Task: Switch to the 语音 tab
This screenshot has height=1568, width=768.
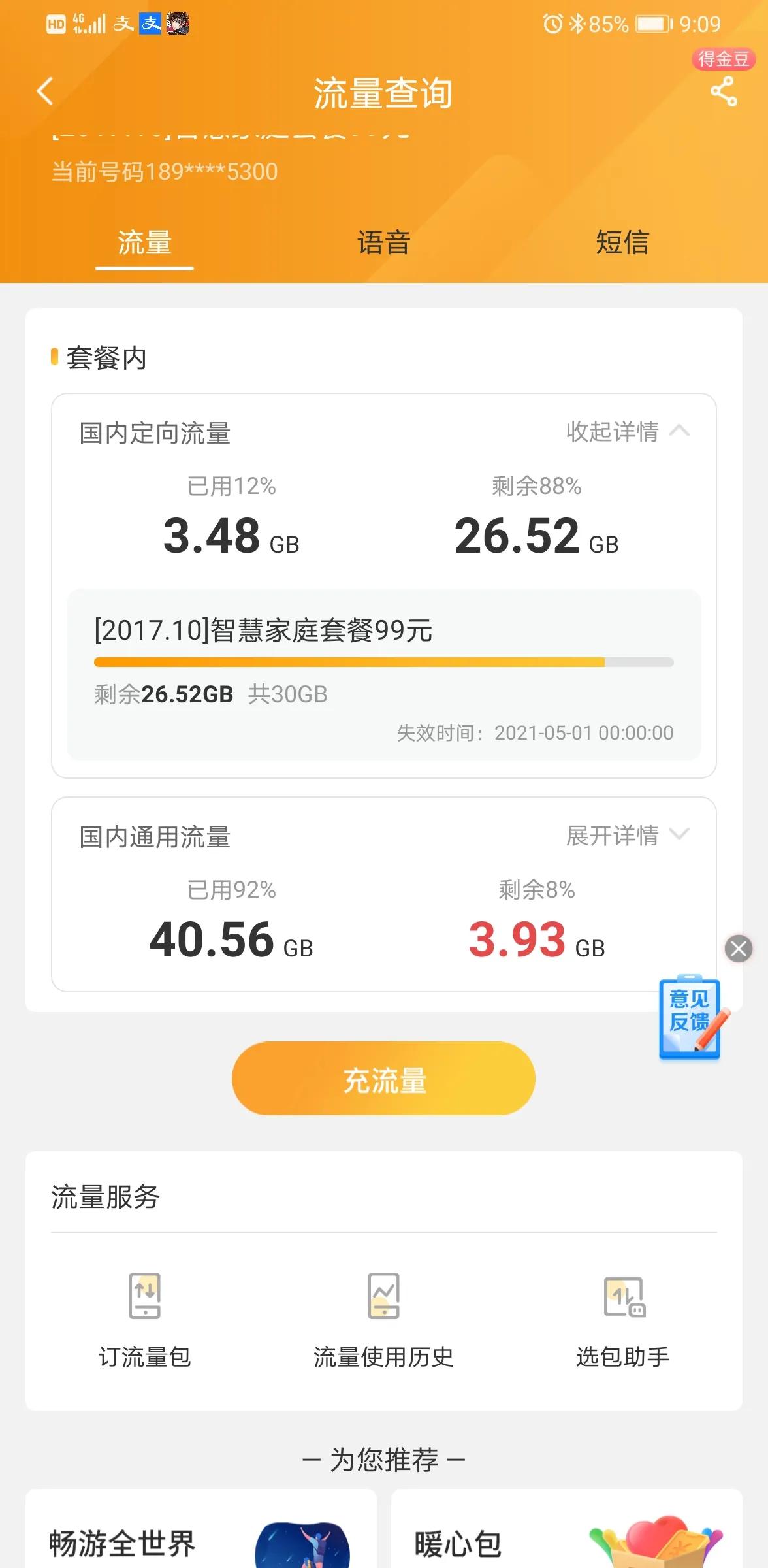Action: click(383, 243)
